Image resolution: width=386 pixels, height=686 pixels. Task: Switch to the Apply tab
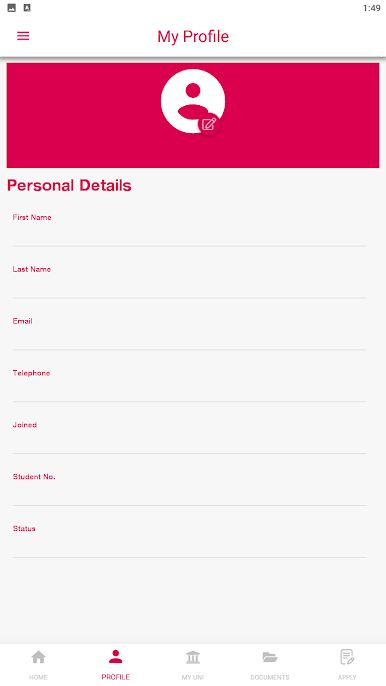[x=347, y=664]
